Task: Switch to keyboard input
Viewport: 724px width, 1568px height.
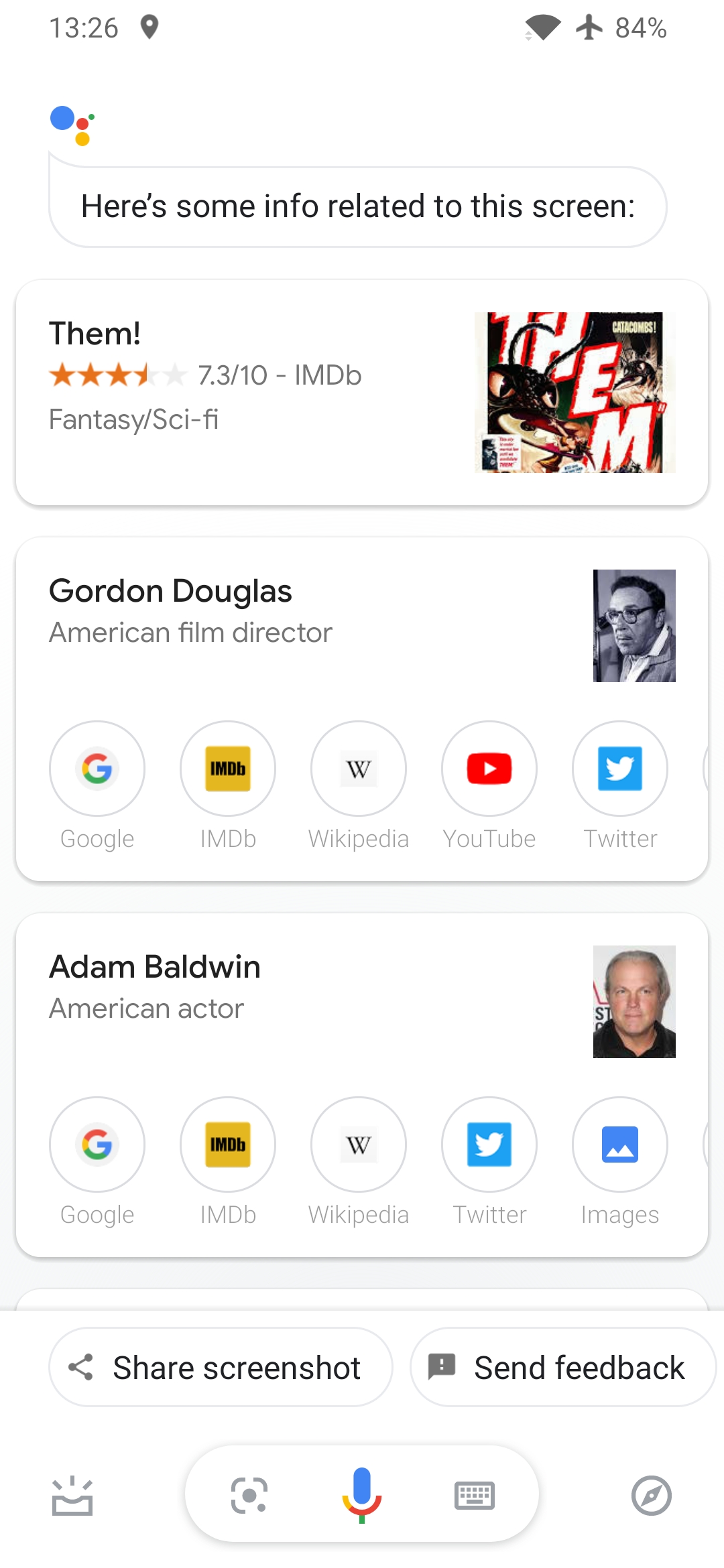Action: tap(475, 1496)
